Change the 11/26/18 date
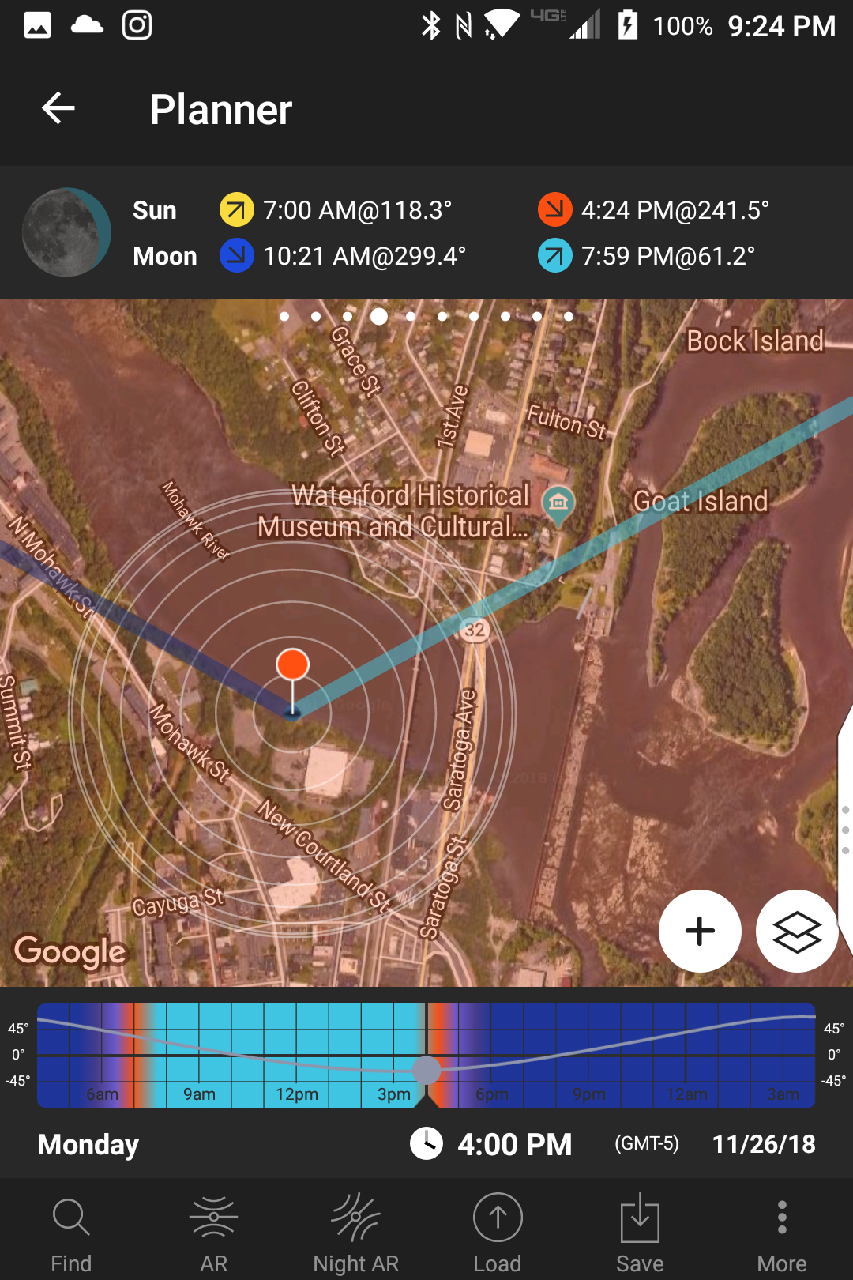Screen dimensions: 853x1280 762,1144
